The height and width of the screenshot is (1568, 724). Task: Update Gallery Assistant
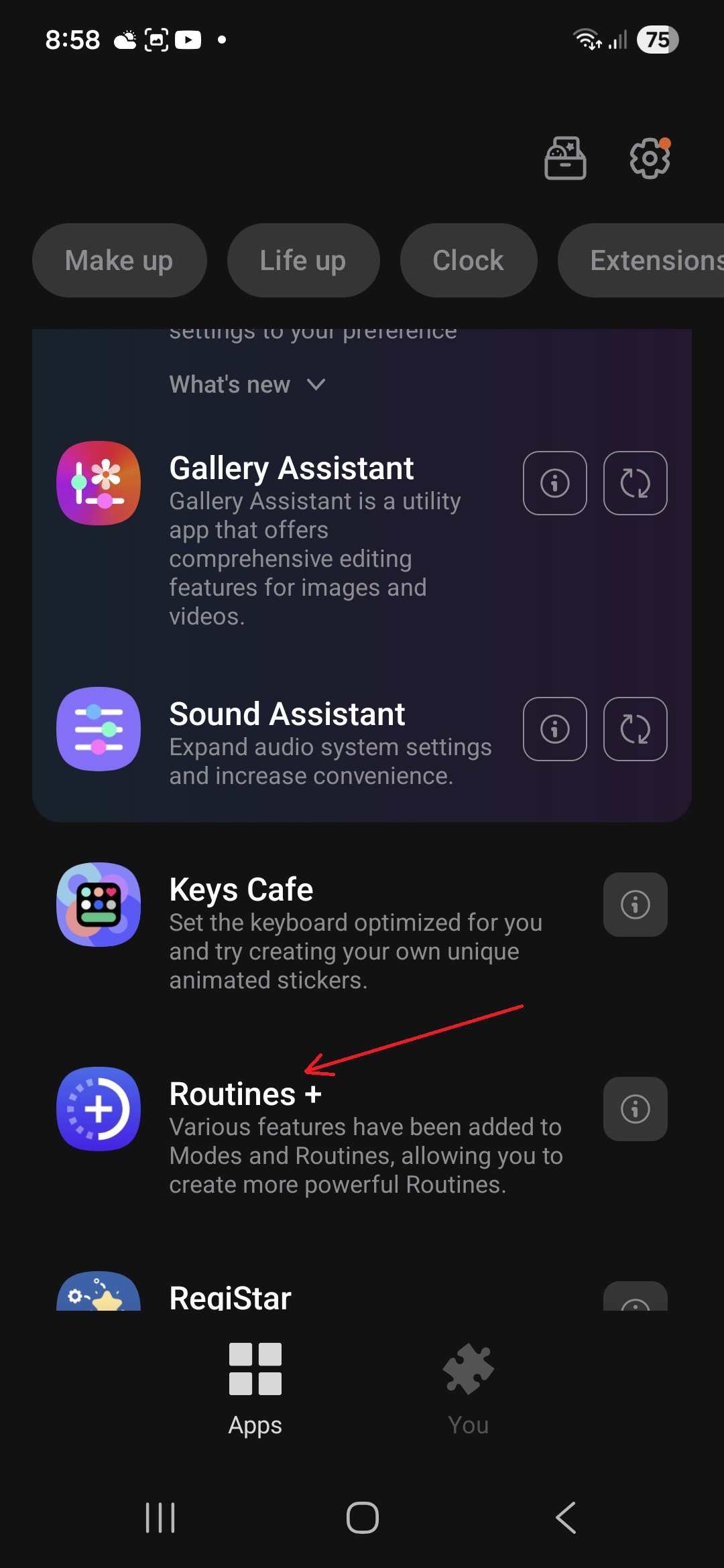click(x=635, y=483)
